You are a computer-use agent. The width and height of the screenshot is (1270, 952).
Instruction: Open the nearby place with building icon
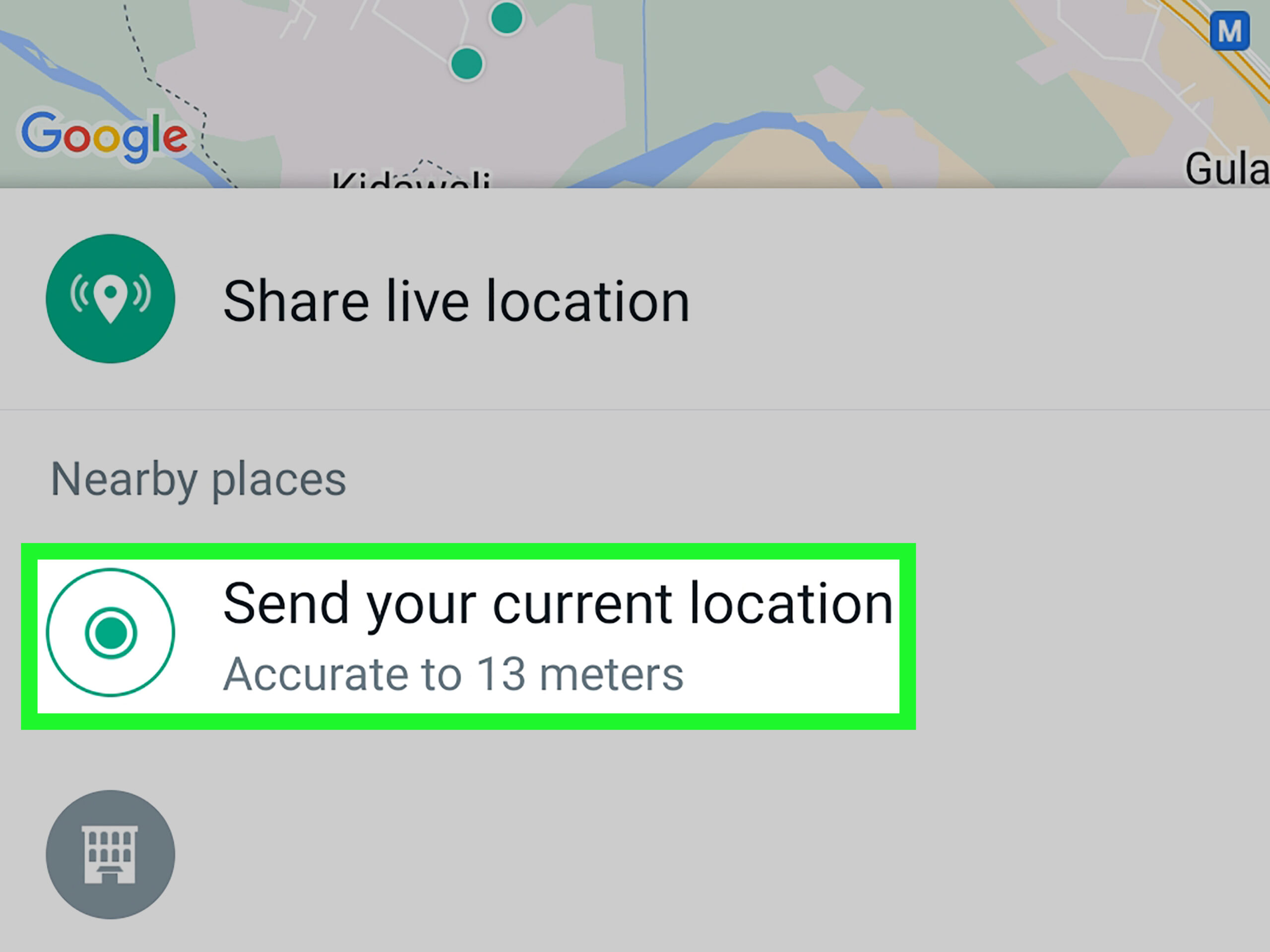tap(110, 854)
